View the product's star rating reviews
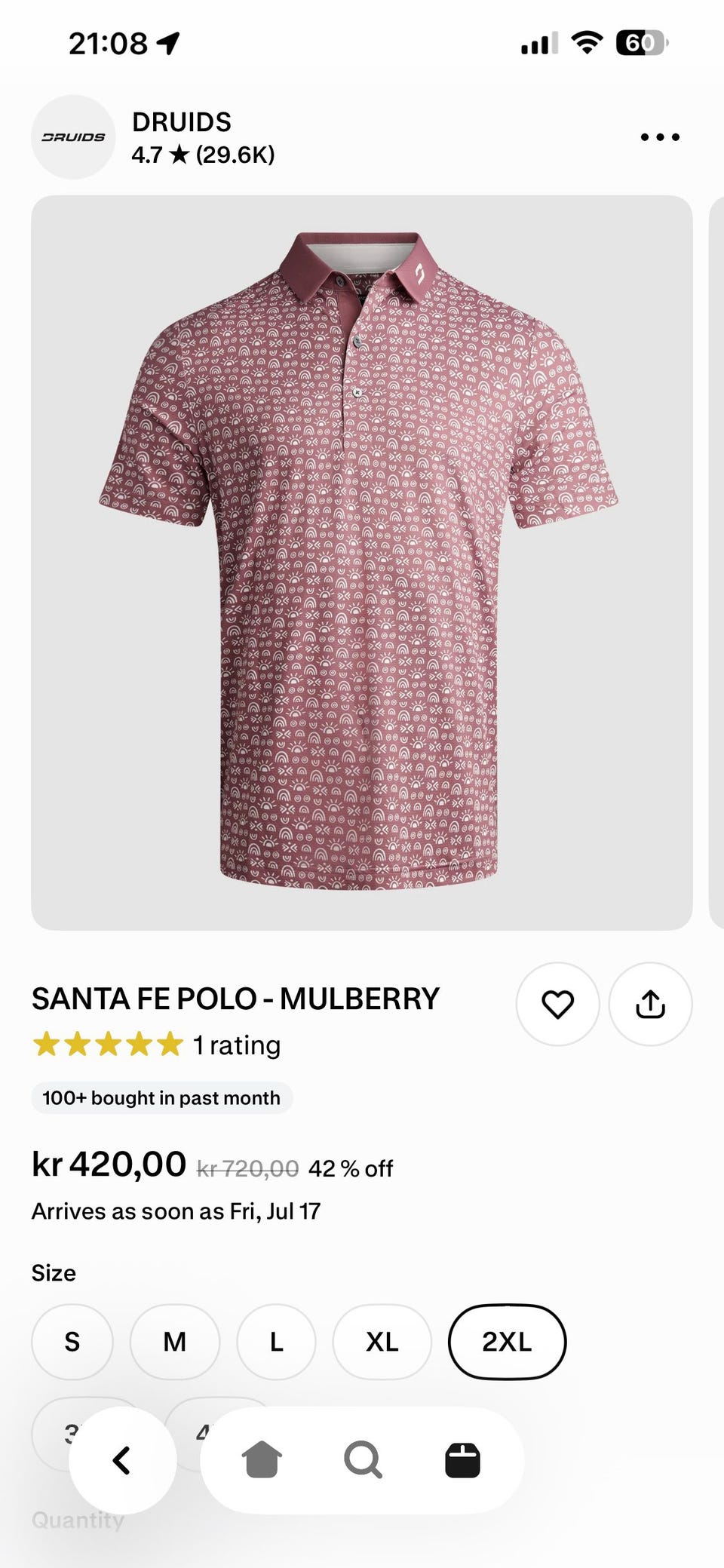The image size is (724, 1568). [156, 1045]
